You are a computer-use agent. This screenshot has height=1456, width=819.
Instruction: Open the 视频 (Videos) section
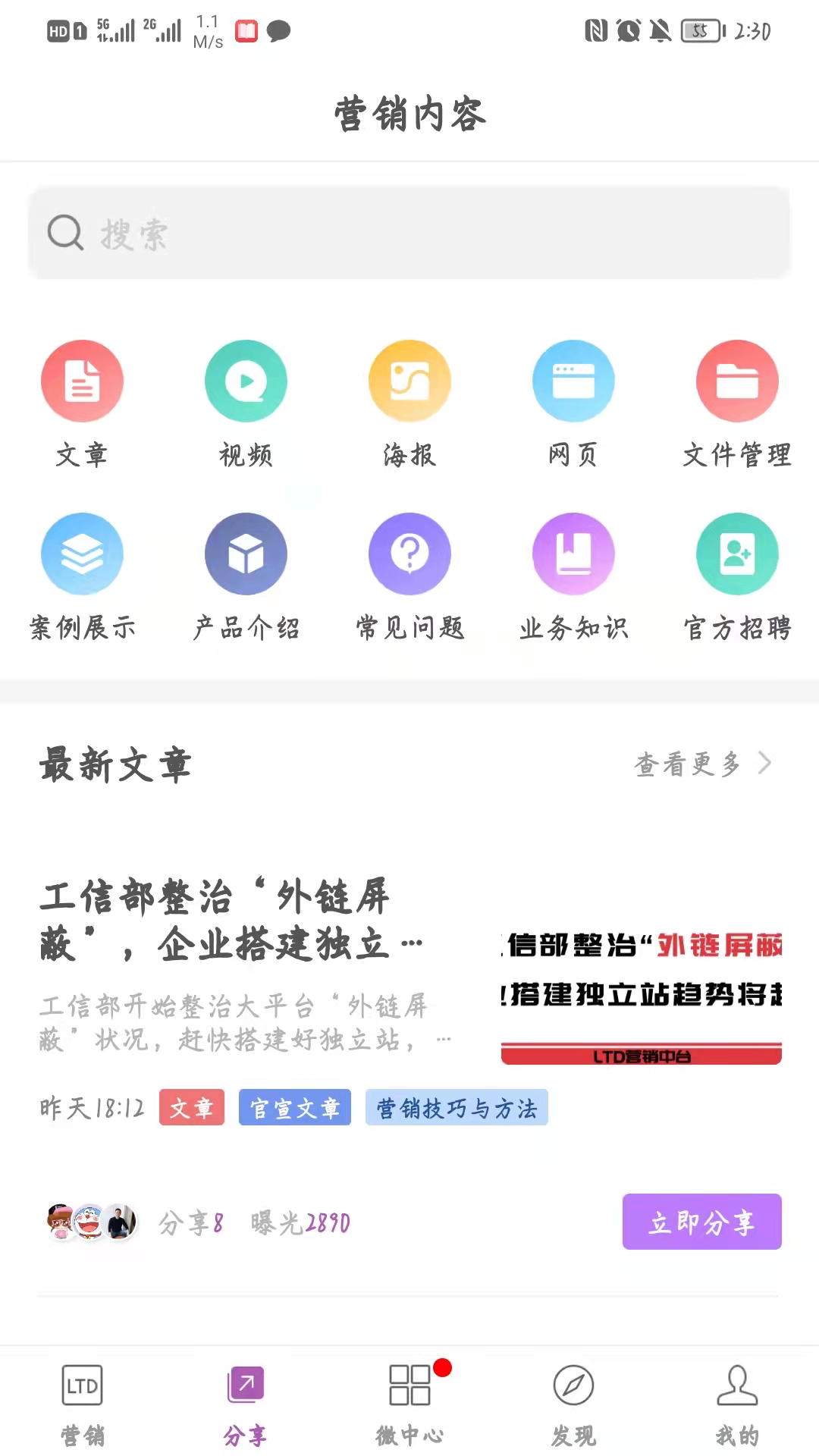coord(246,402)
